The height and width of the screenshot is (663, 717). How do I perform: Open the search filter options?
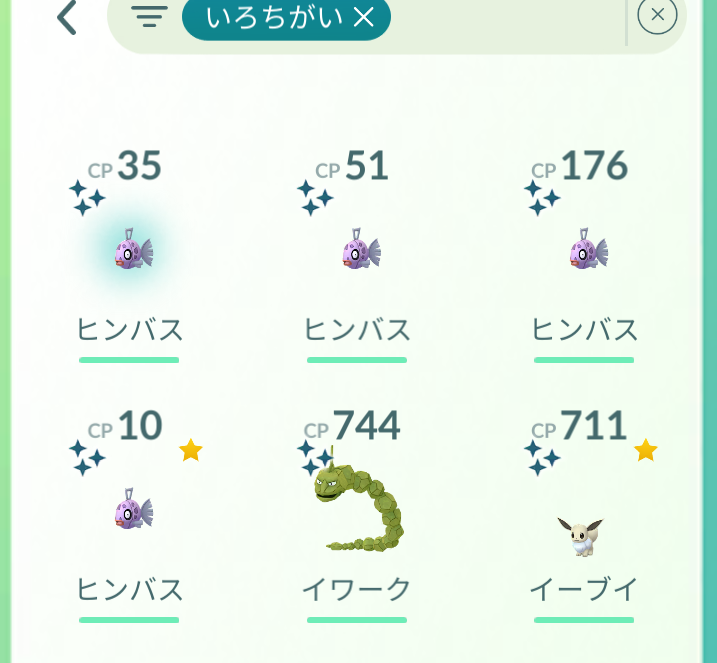pos(149,17)
